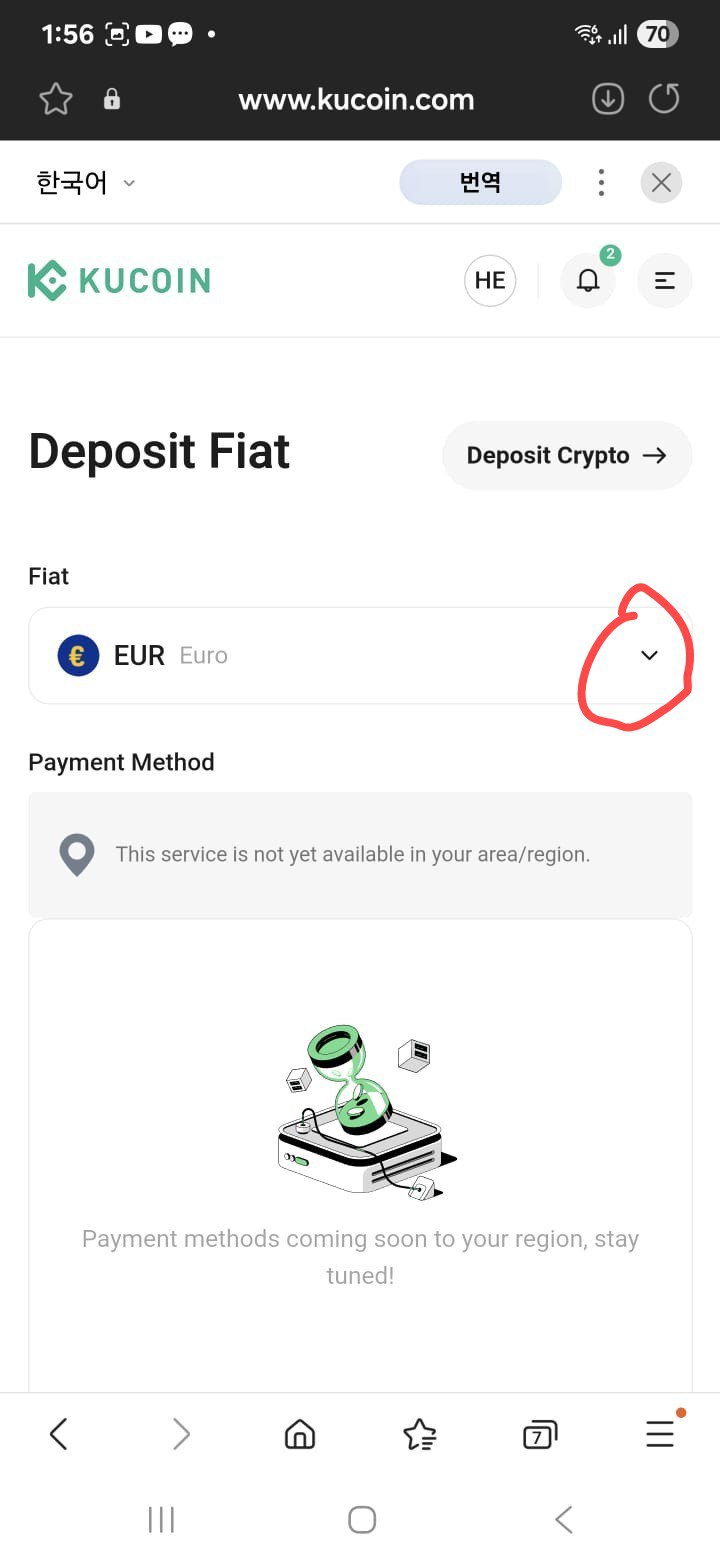Go to Deposit Crypto

567,455
